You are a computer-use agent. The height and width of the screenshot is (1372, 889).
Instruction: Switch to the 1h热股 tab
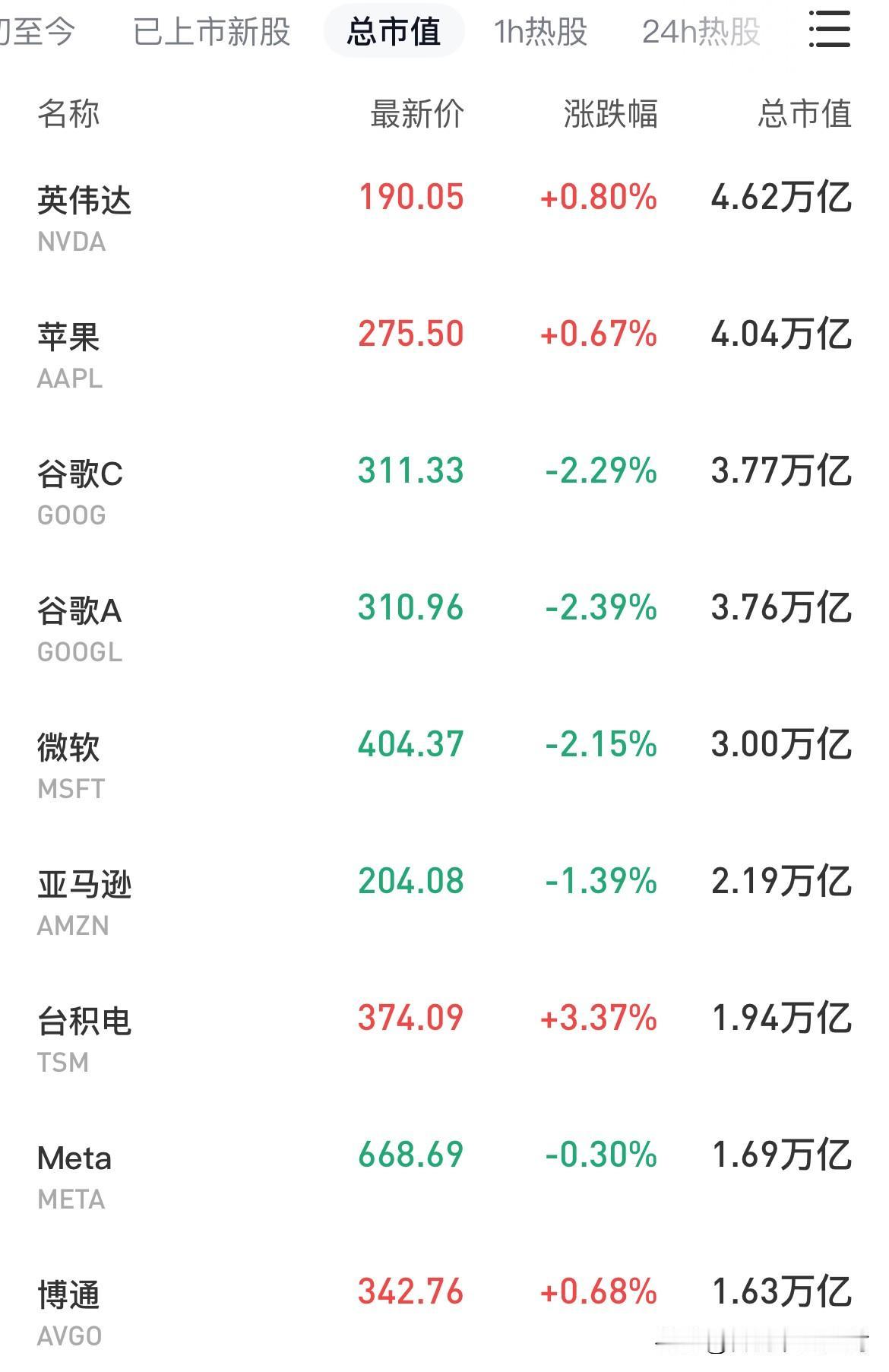pyautogui.click(x=540, y=32)
